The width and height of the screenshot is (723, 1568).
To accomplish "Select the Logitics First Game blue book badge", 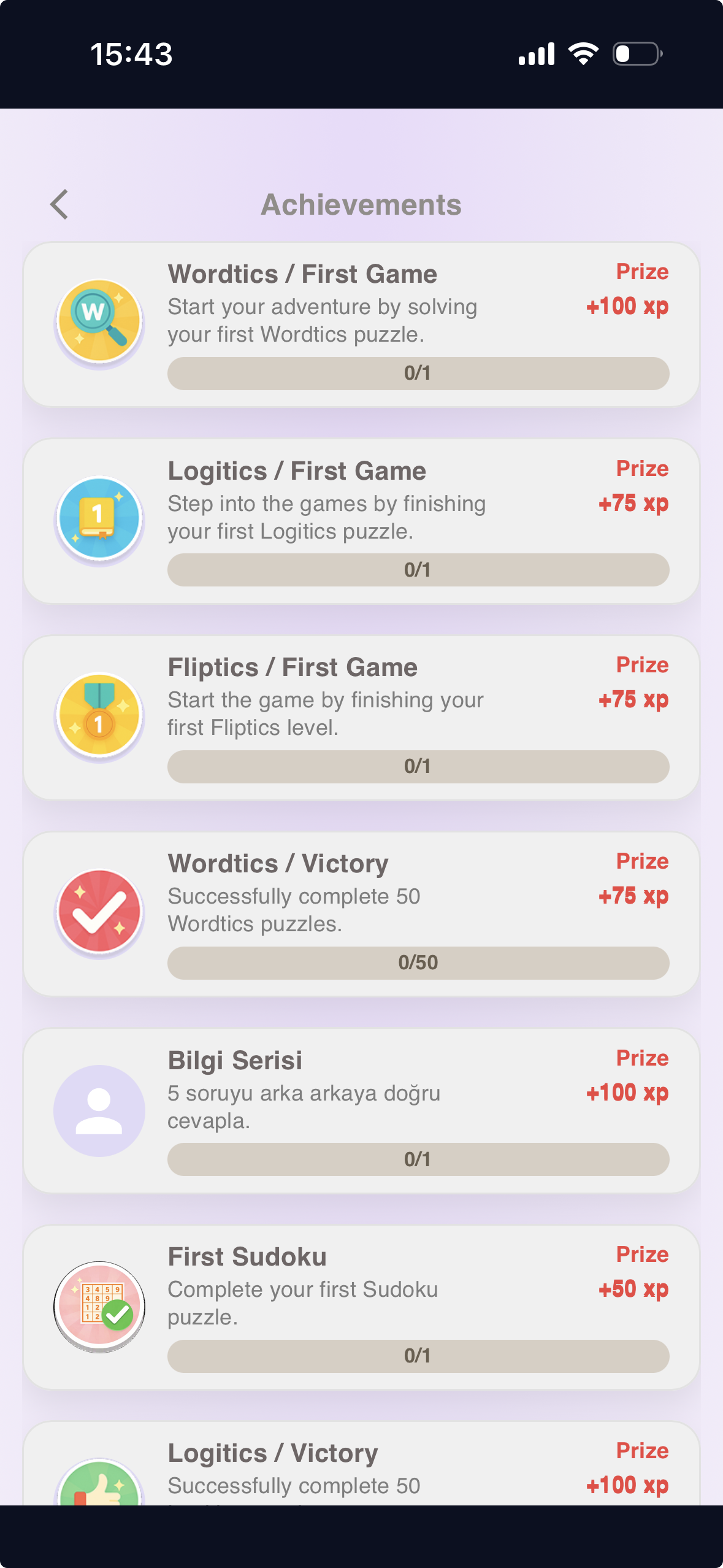I will coord(100,518).
